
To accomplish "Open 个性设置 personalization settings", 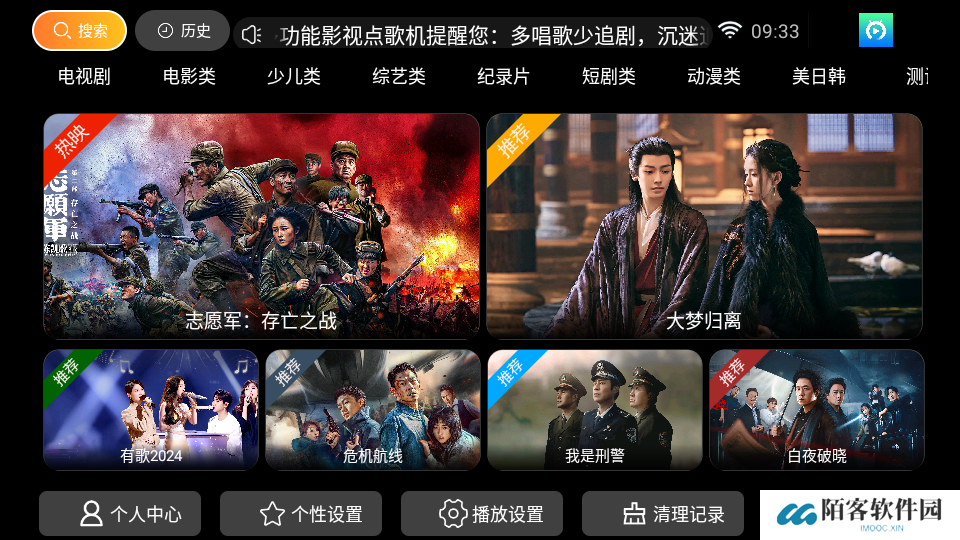I will [301, 514].
